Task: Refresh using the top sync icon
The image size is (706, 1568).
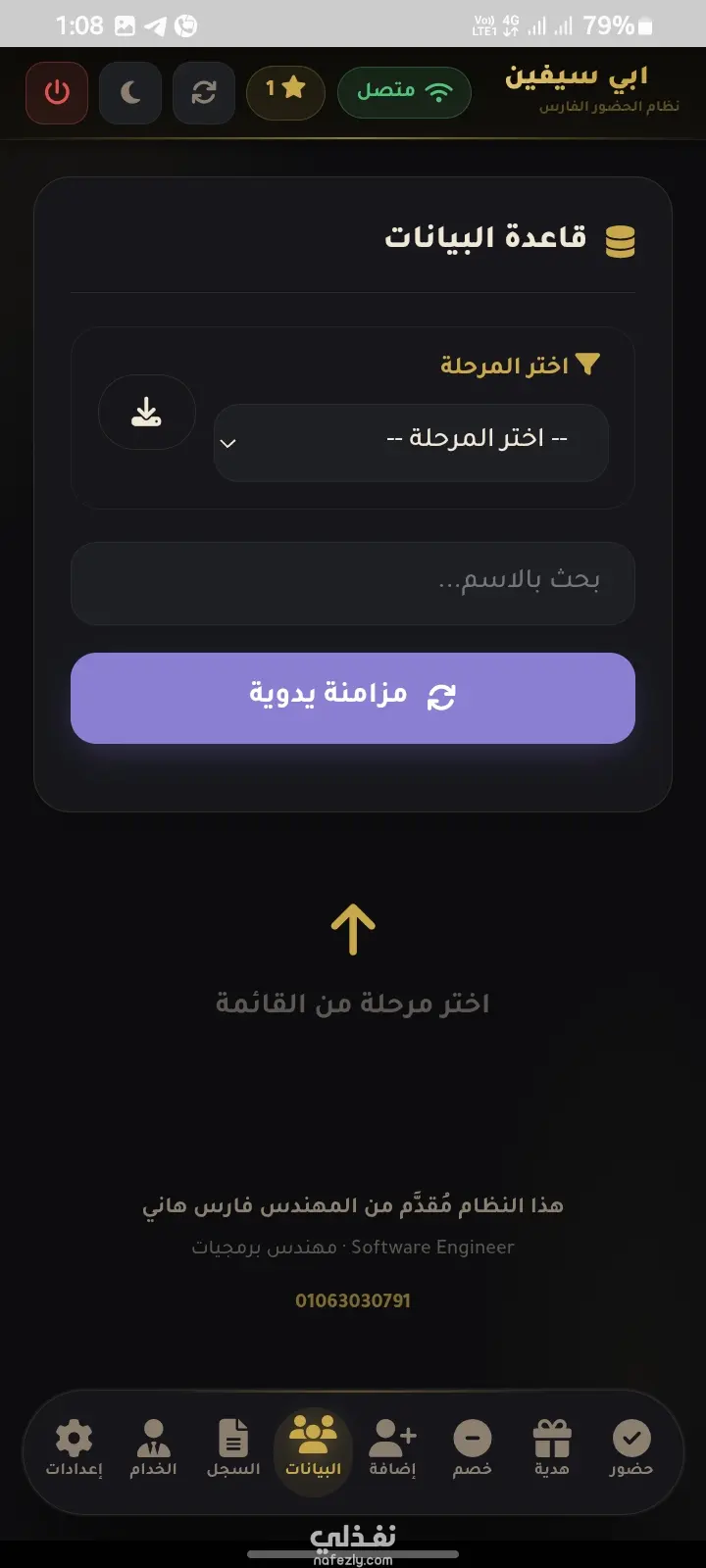Action: [204, 93]
